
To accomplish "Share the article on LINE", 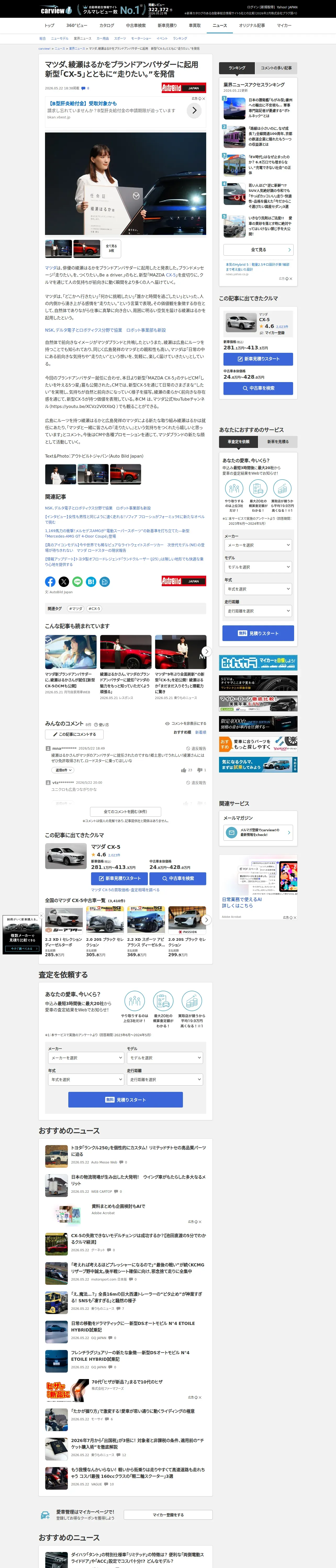I will pos(77,582).
